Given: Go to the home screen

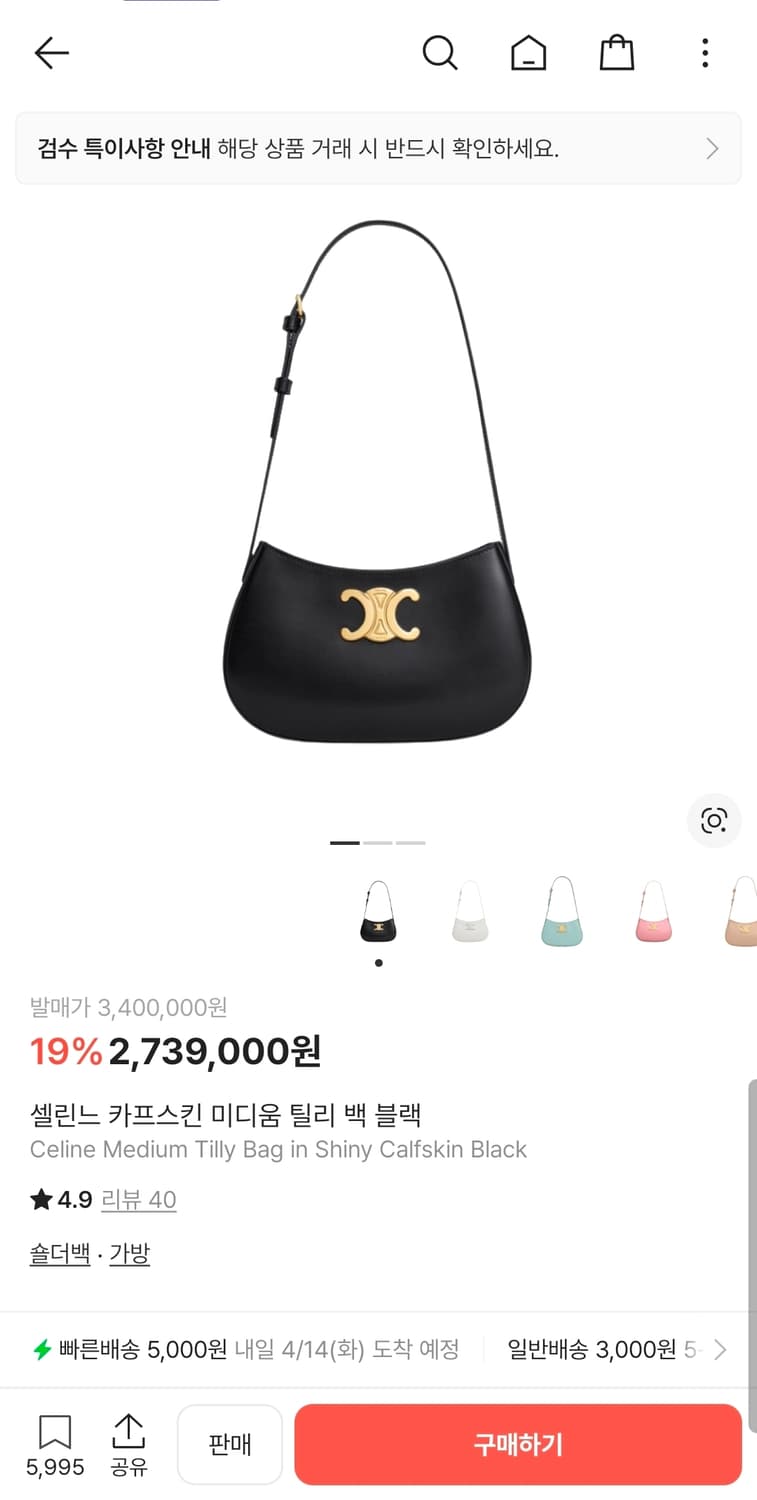Looking at the screenshot, I should 529,53.
